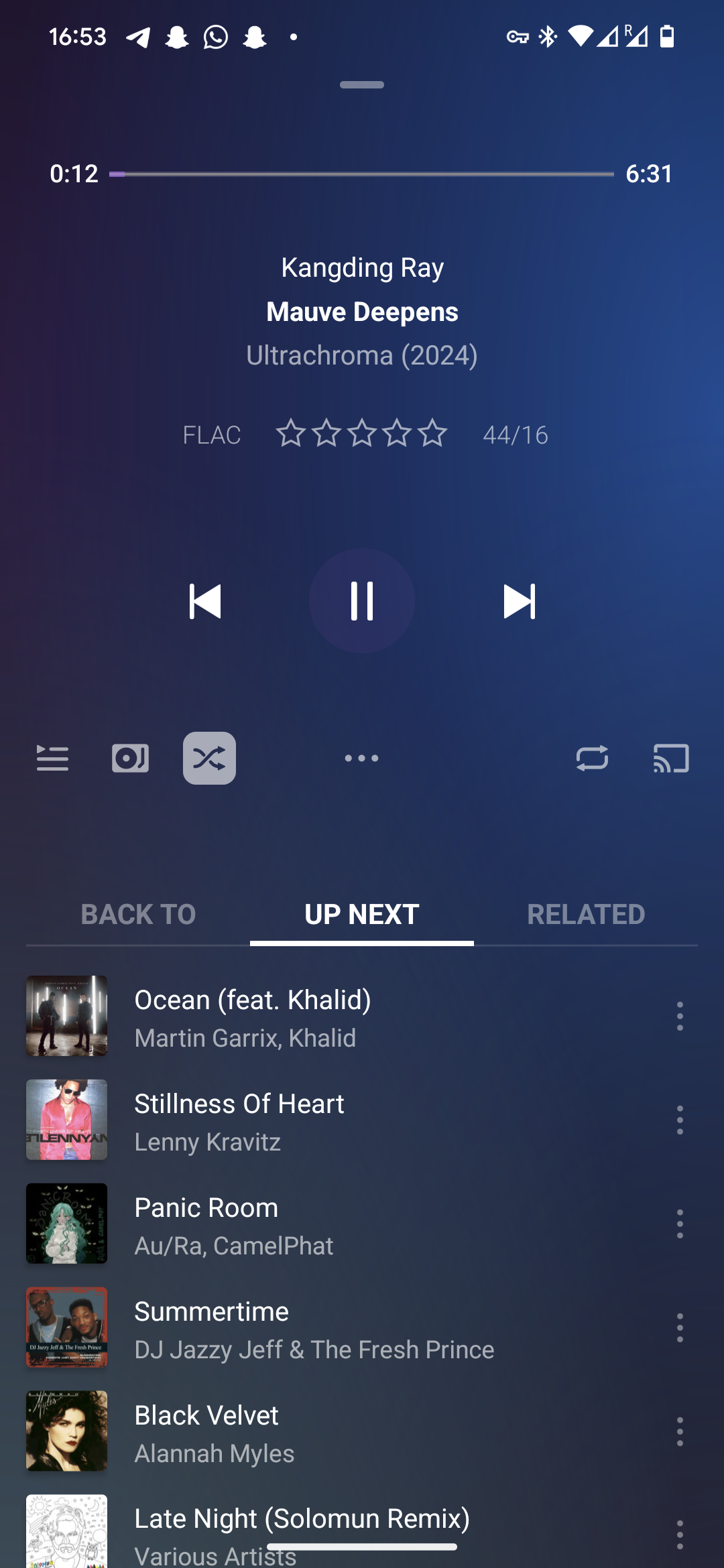The height and width of the screenshot is (1568, 724).
Task: Tap the playback progress bar to seek
Action: (x=362, y=174)
